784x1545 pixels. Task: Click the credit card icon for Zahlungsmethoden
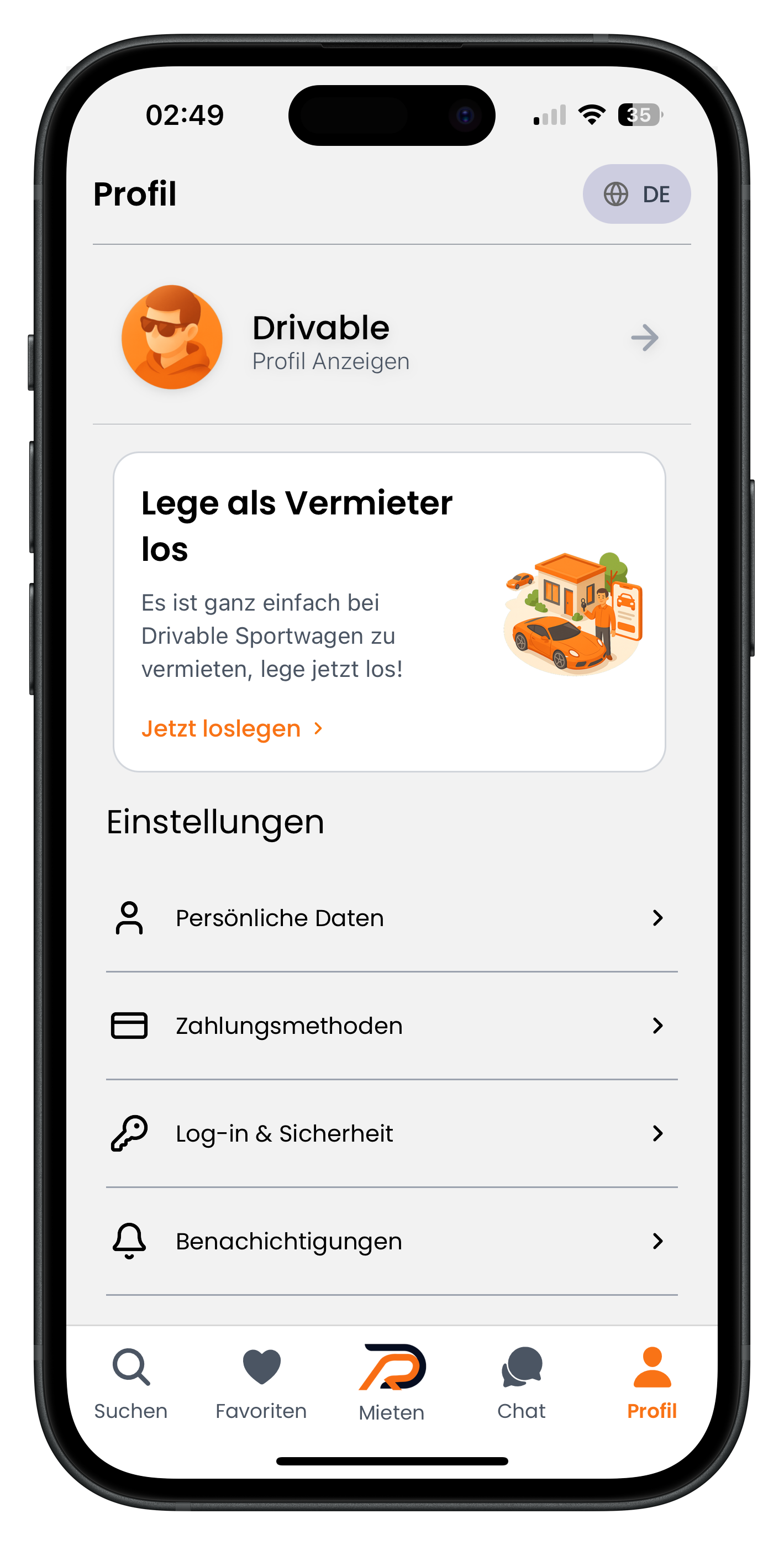click(129, 1025)
